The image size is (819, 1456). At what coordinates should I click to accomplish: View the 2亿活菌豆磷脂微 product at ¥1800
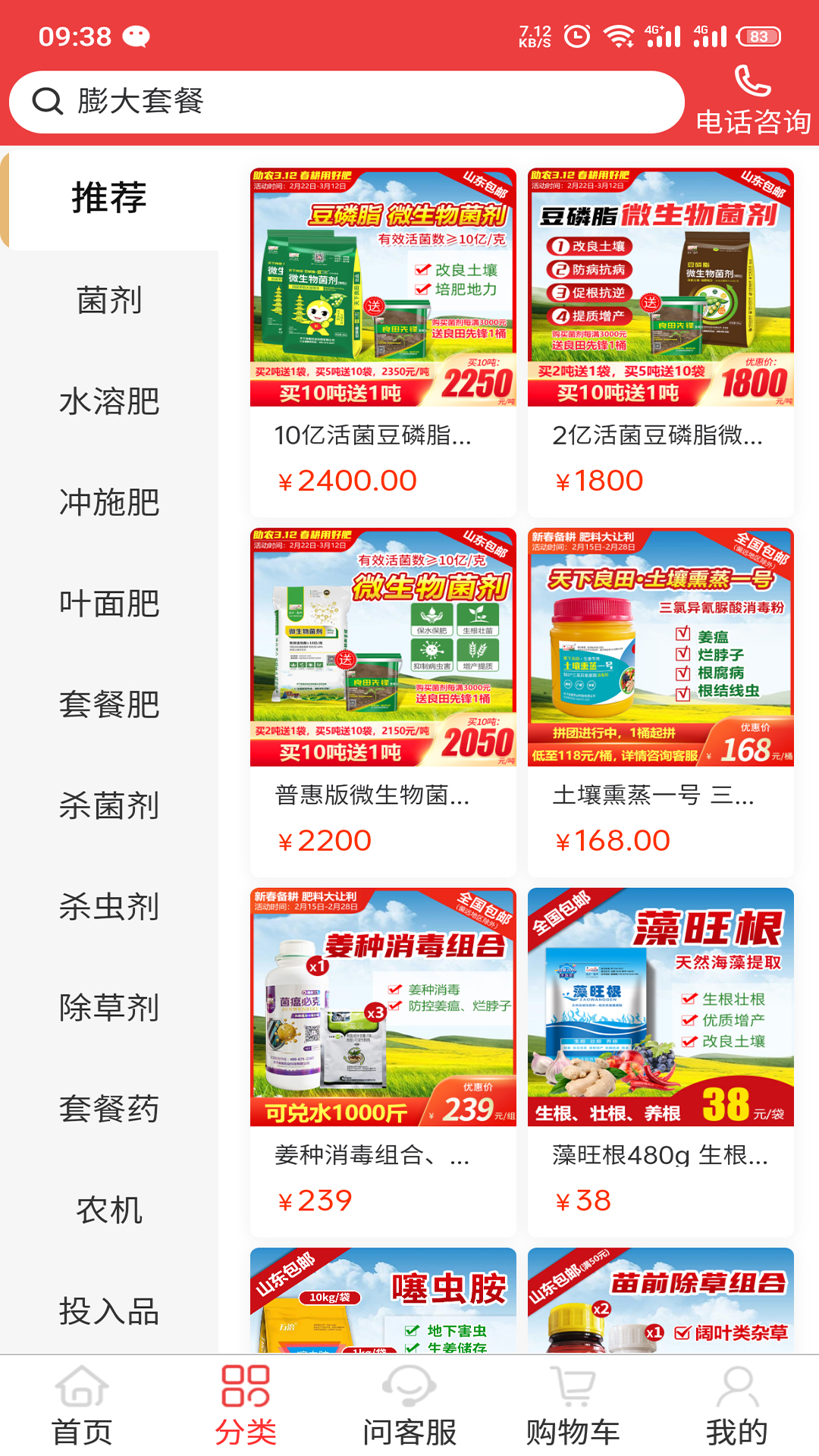tap(661, 343)
